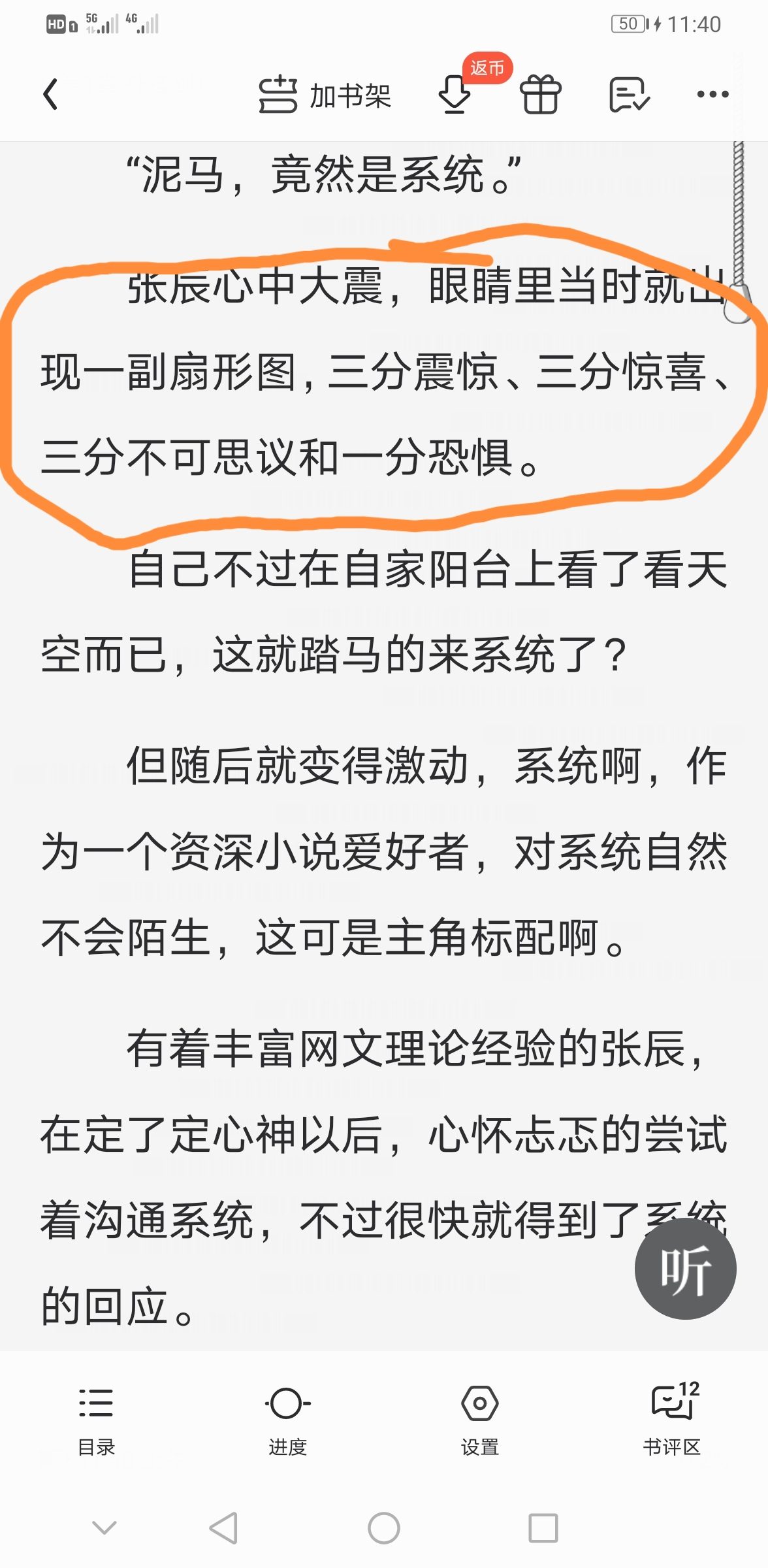Open the paragraph comment icon in toolbar
Image resolution: width=768 pixels, height=1568 pixels.
point(628,95)
